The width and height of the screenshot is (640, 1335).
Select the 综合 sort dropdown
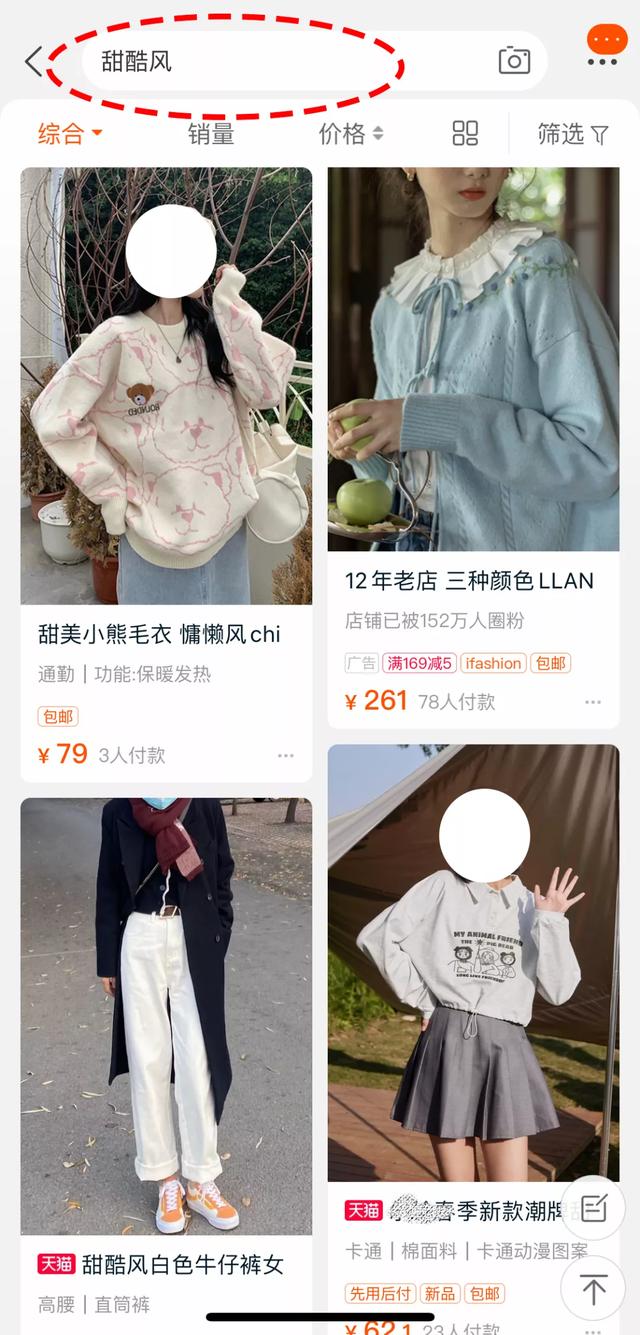(x=70, y=134)
